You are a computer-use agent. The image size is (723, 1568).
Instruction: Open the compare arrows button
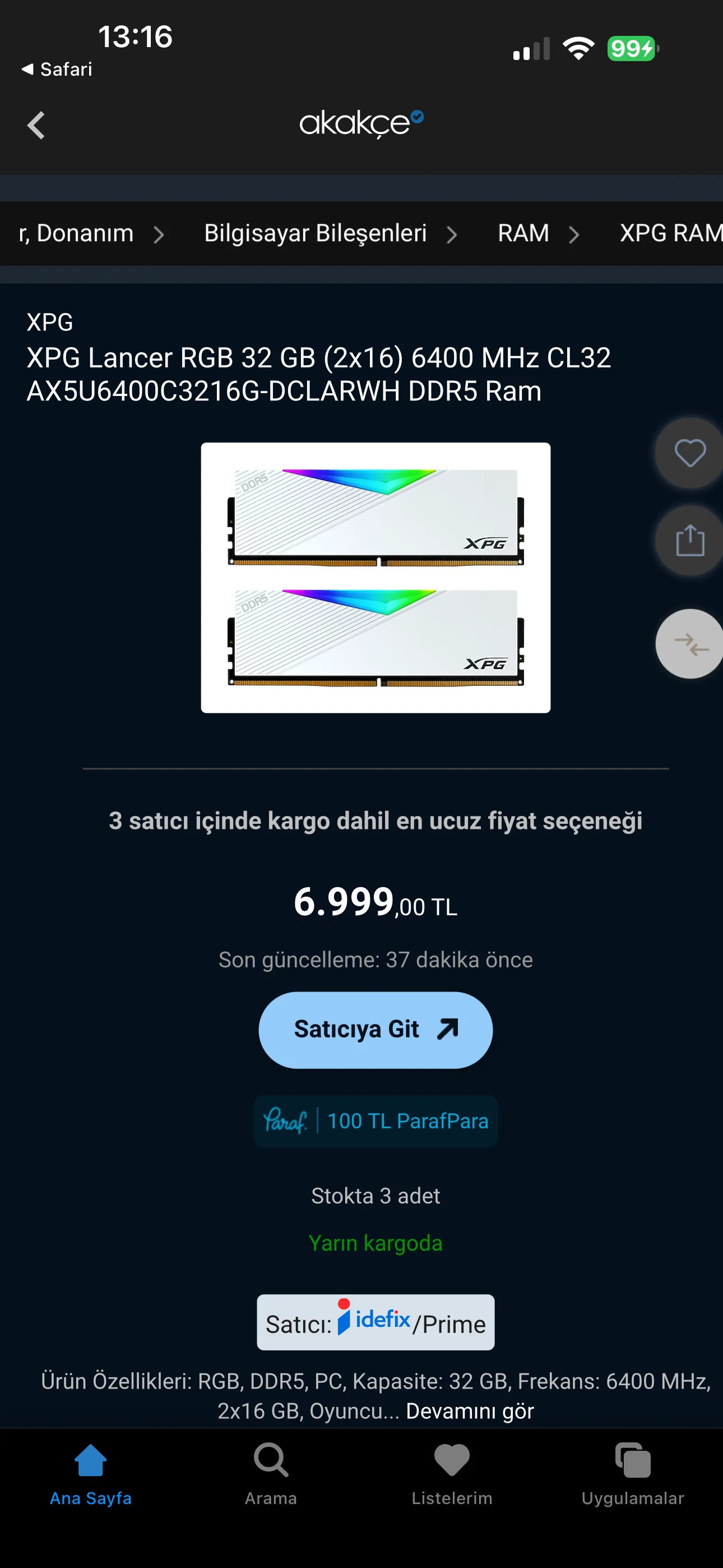(x=689, y=644)
